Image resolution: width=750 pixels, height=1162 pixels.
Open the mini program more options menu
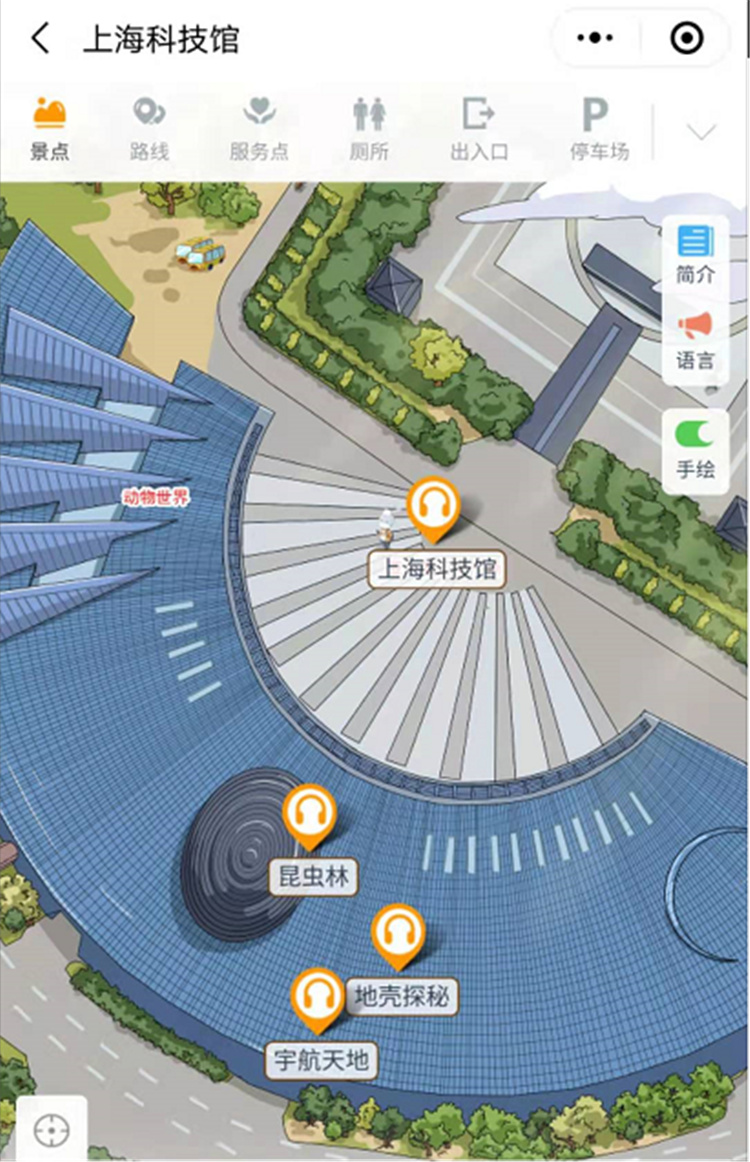tap(596, 39)
